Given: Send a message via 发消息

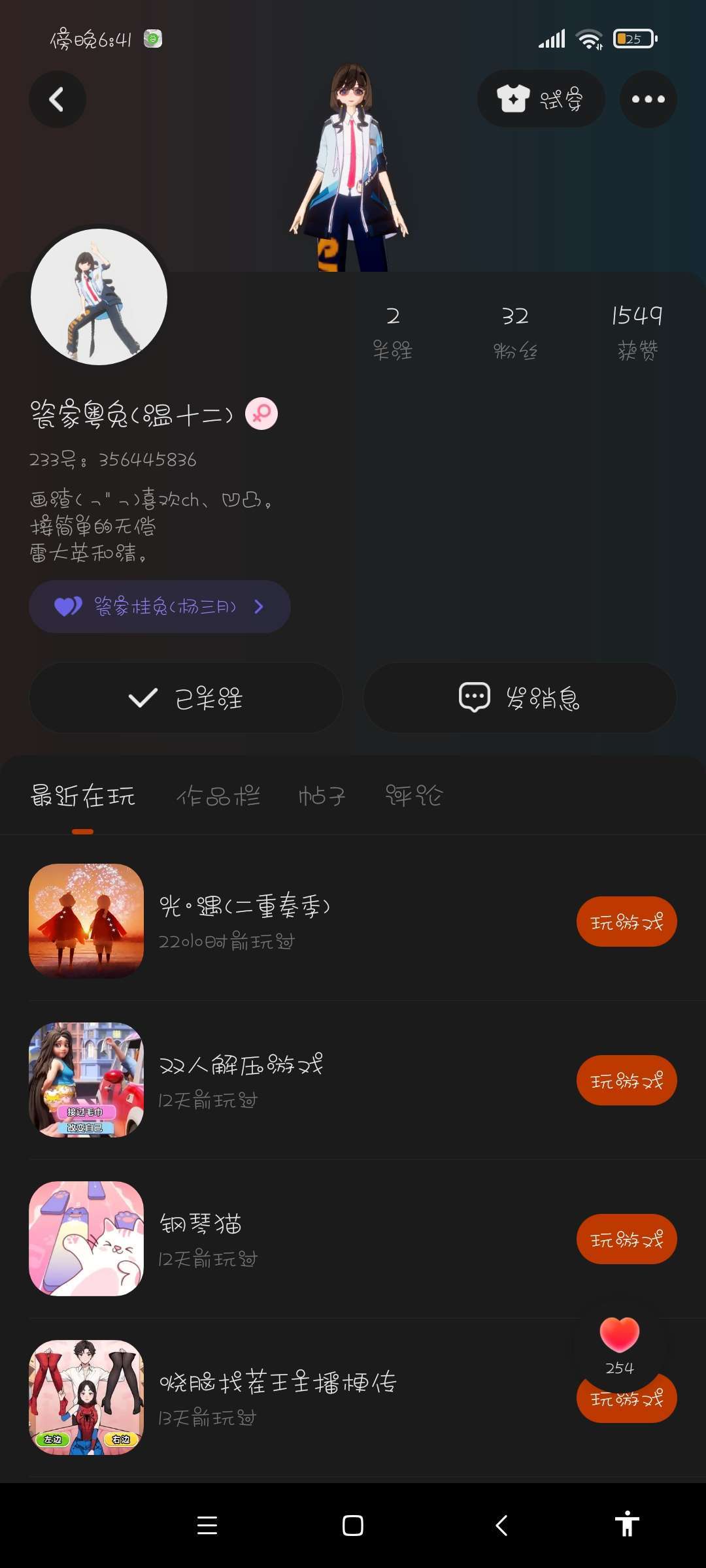Looking at the screenshot, I should tap(520, 698).
